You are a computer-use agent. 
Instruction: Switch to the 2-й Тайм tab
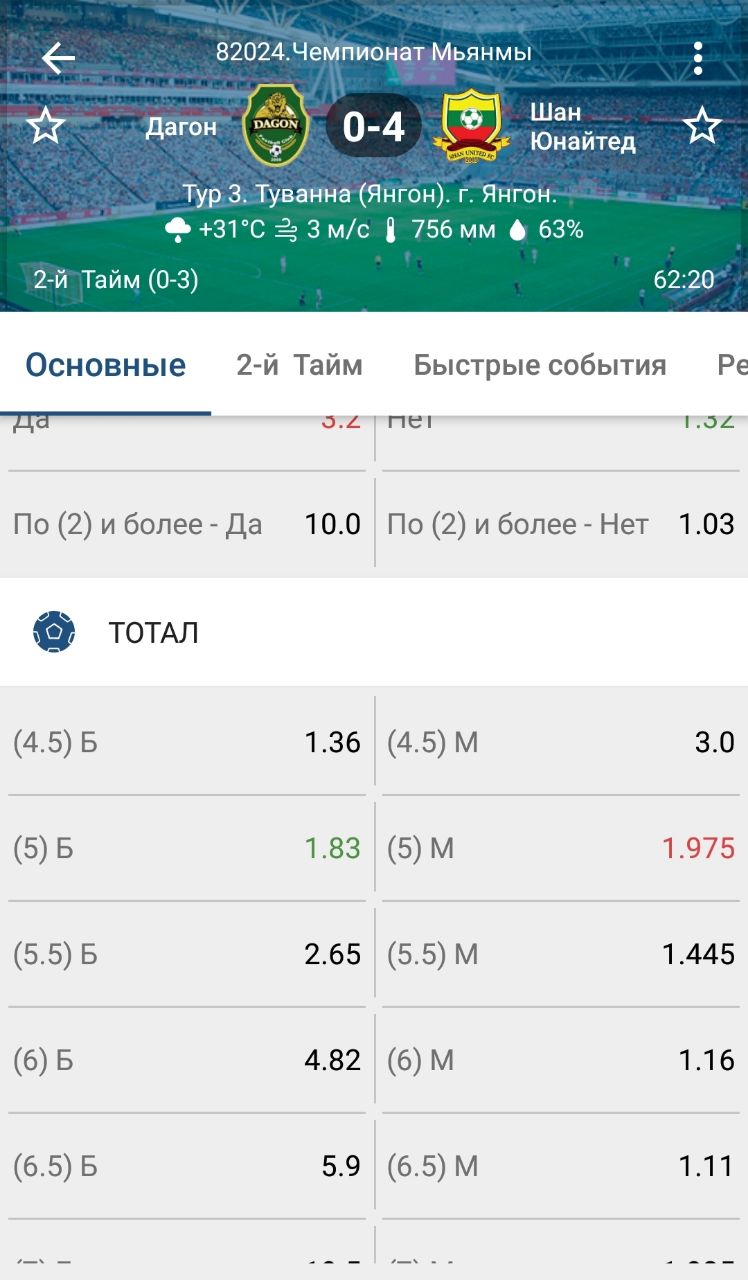pyautogui.click(x=299, y=365)
